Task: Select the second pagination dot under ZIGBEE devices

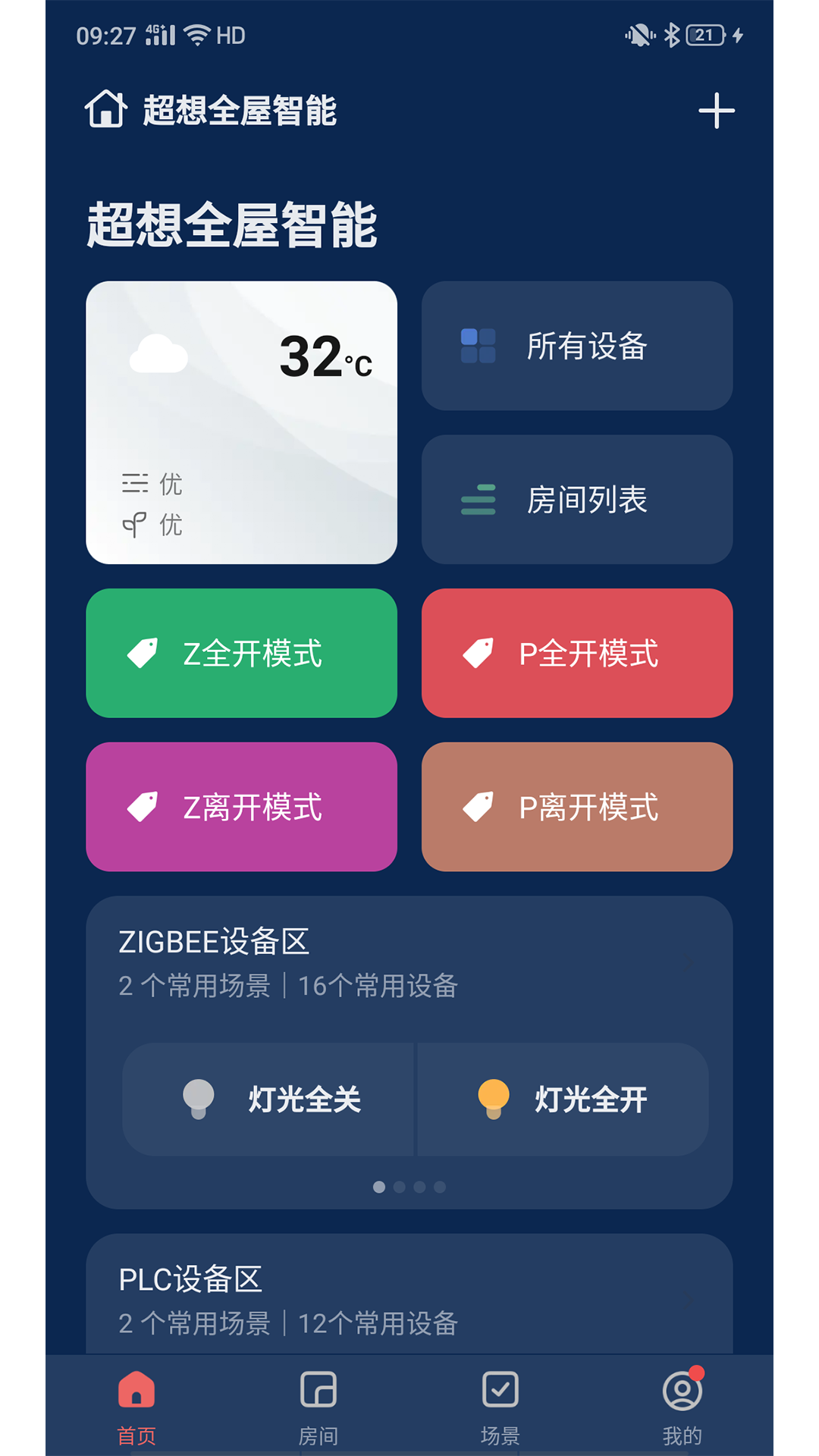Action: pos(399,1188)
